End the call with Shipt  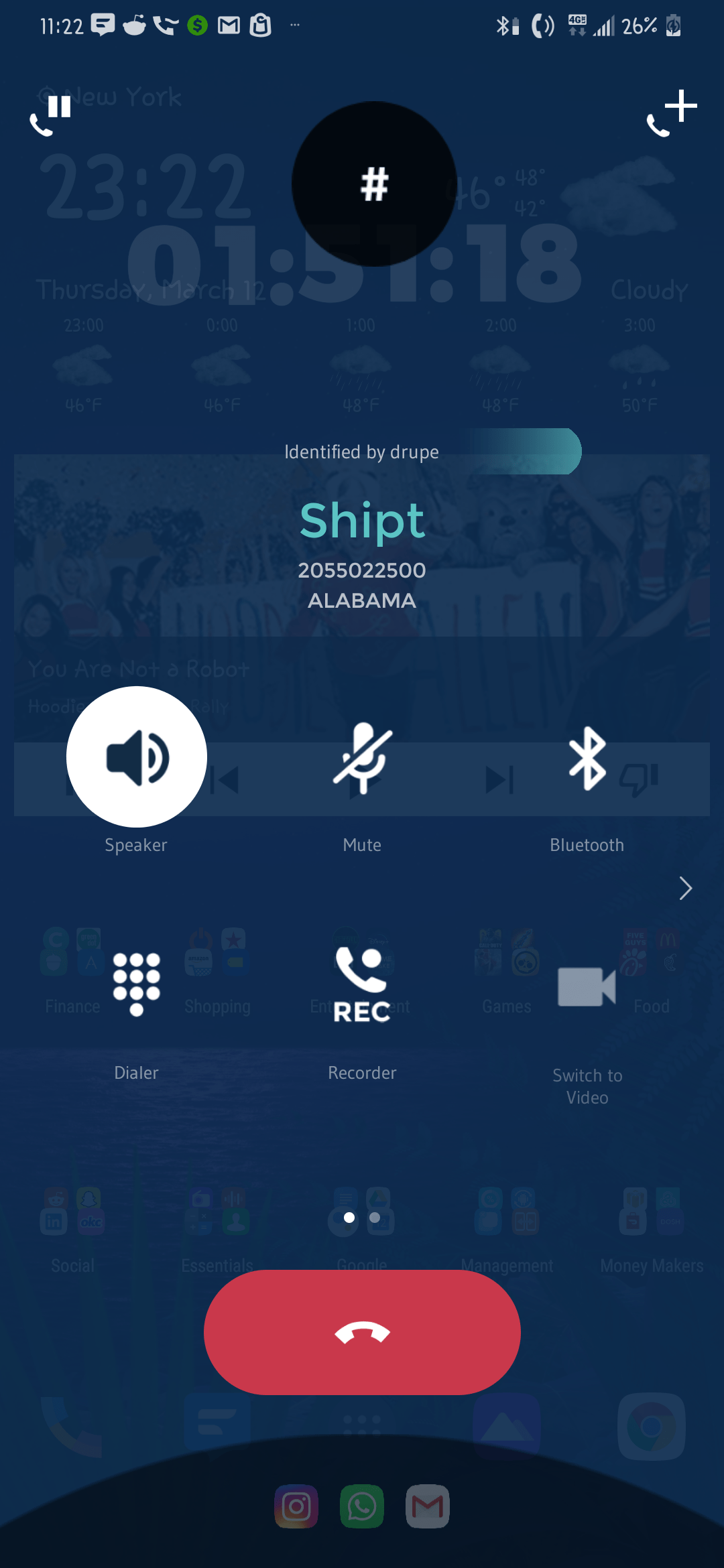(x=362, y=1332)
